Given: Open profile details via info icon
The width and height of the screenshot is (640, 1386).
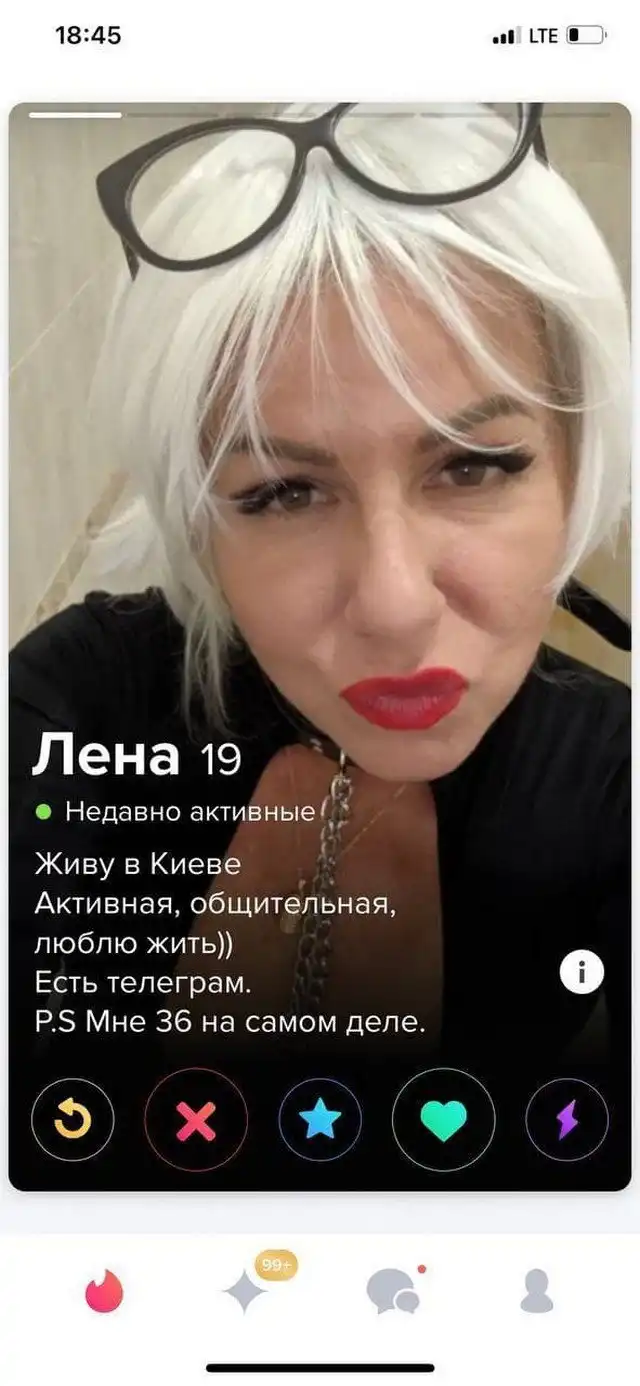Looking at the screenshot, I should tap(582, 972).
